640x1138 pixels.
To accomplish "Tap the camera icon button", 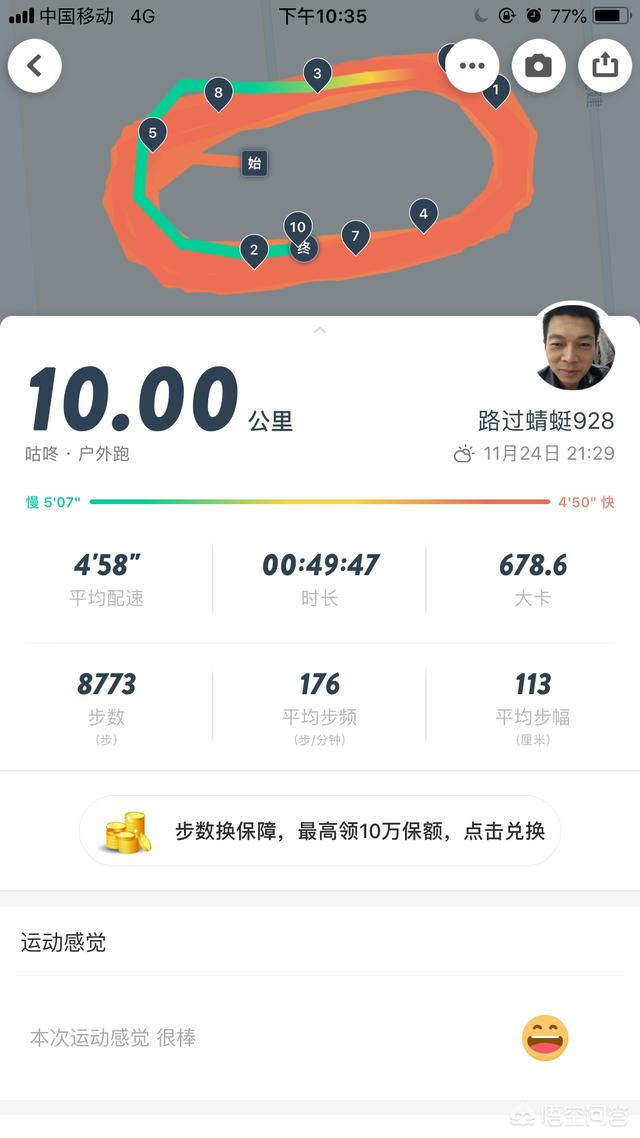I will coord(538,66).
